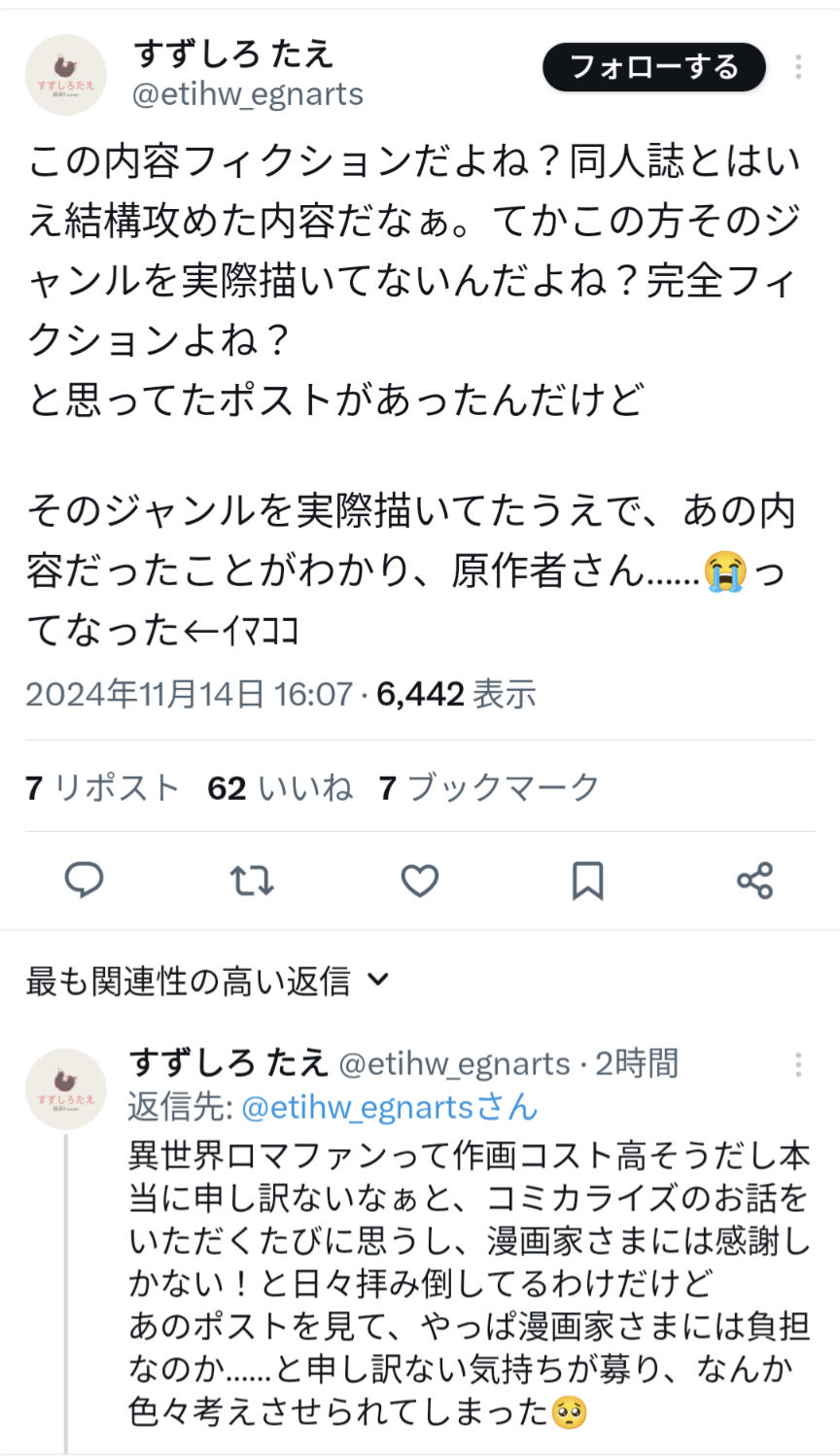Repost this tweet
The height and width of the screenshot is (1456, 840).
click(252, 881)
